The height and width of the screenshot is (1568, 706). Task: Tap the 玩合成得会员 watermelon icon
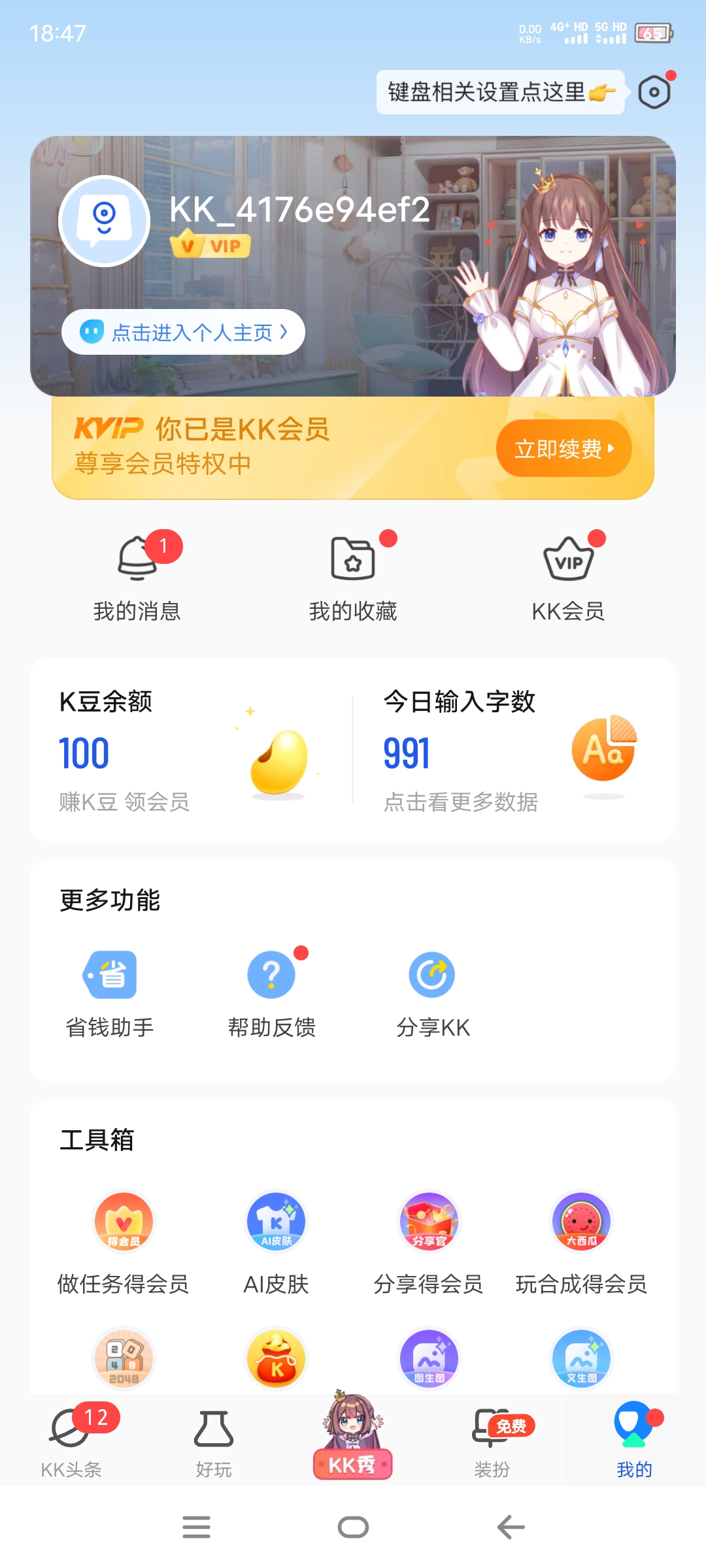pyautogui.click(x=580, y=1222)
